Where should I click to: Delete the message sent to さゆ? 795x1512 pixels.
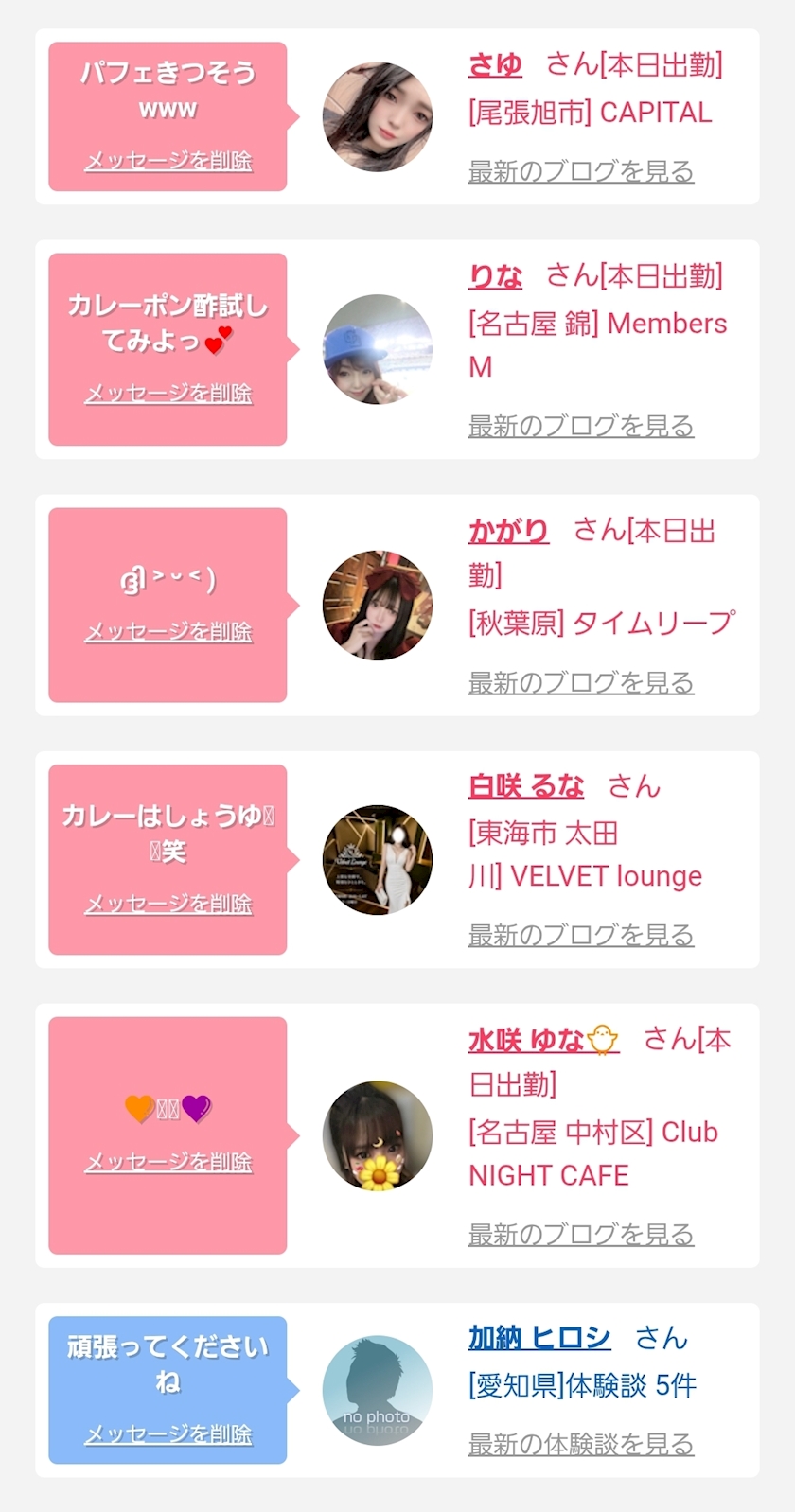click(x=168, y=161)
